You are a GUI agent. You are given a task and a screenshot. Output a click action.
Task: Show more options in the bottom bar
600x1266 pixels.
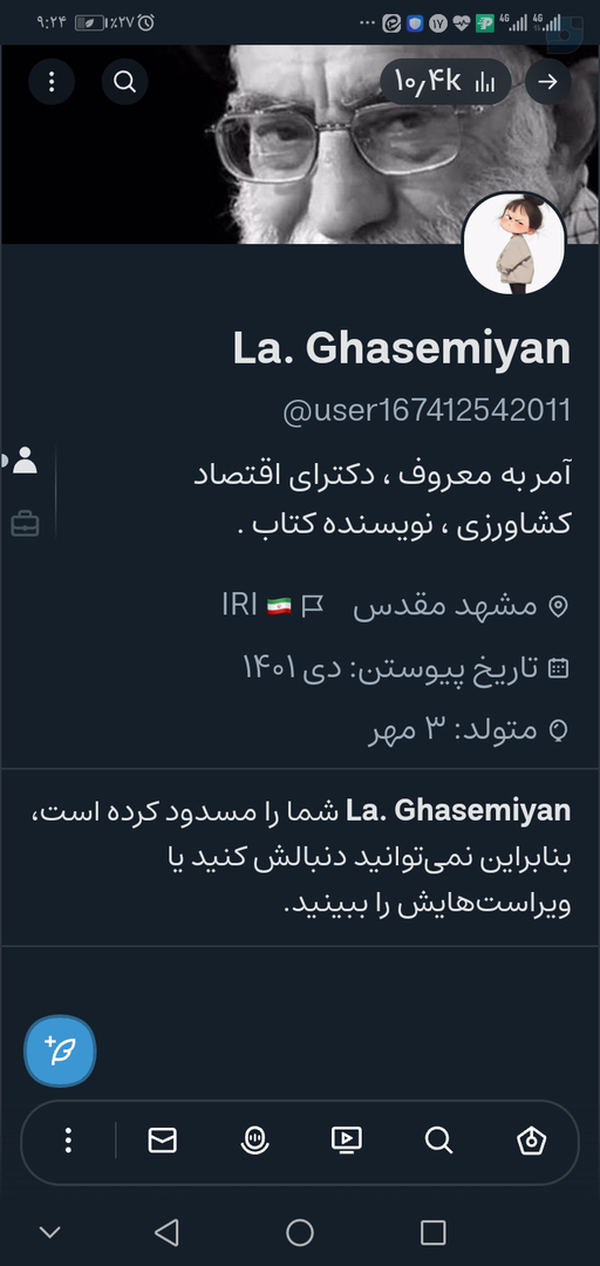click(68, 1141)
